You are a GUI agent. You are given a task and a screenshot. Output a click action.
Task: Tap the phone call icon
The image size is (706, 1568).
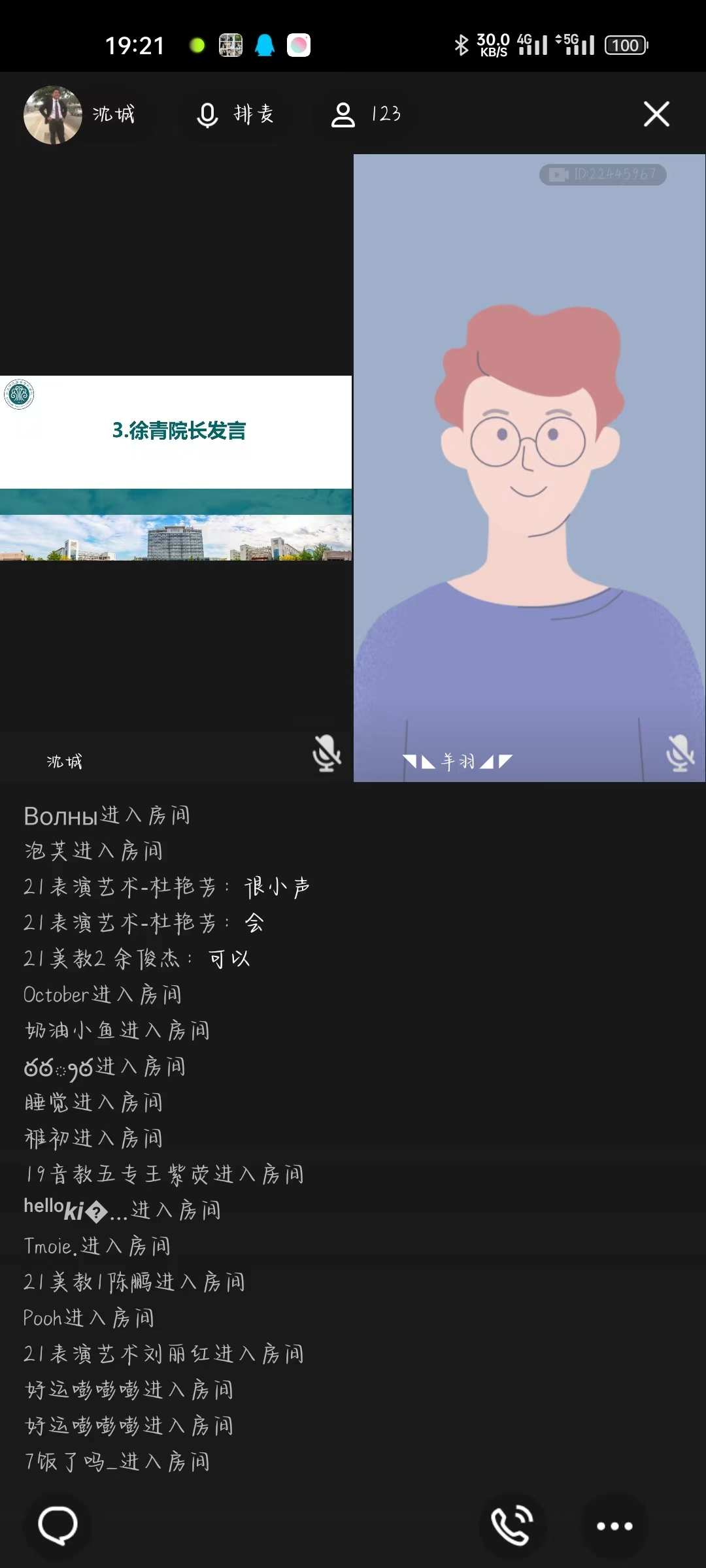512,1526
